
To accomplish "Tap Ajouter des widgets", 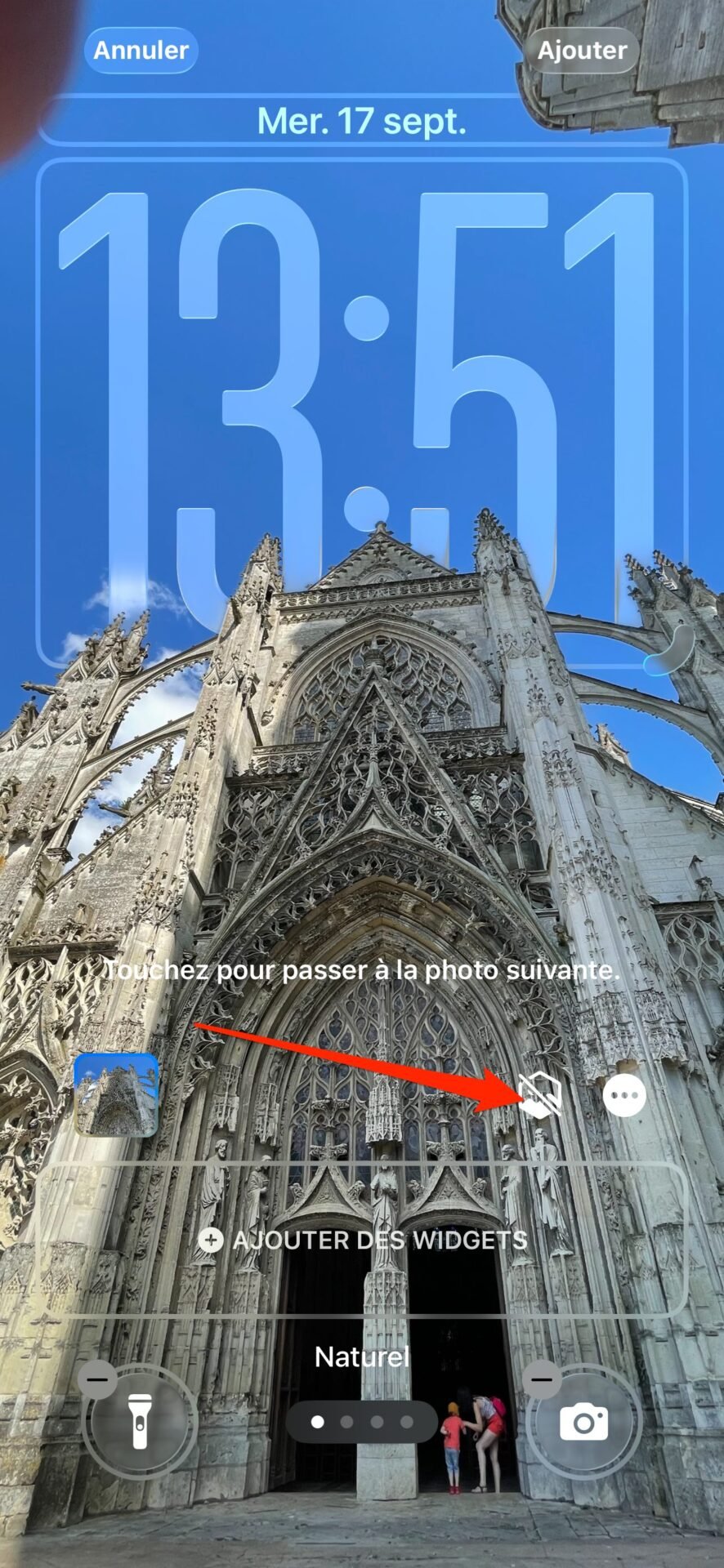I will coord(361,1241).
